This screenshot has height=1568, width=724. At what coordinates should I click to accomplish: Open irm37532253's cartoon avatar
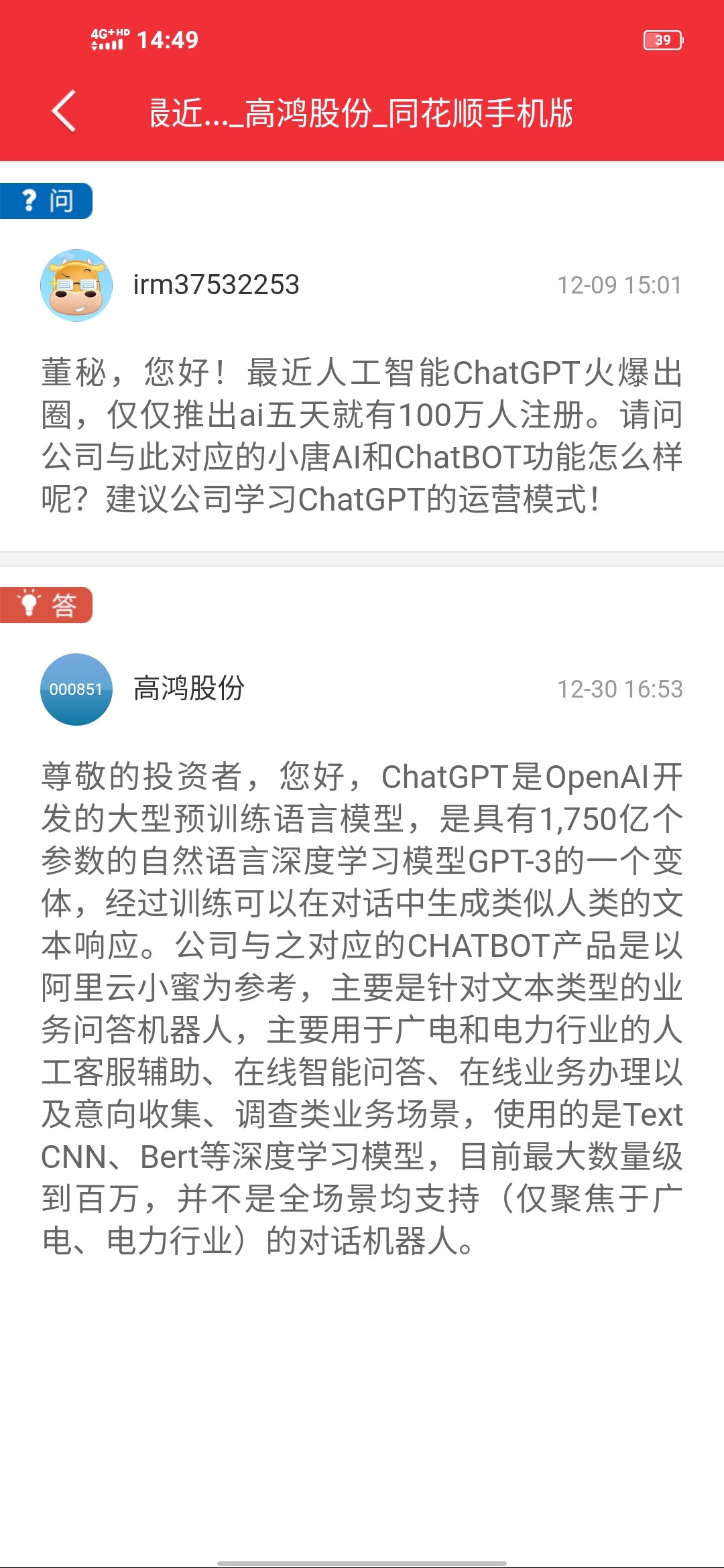pos(76,285)
